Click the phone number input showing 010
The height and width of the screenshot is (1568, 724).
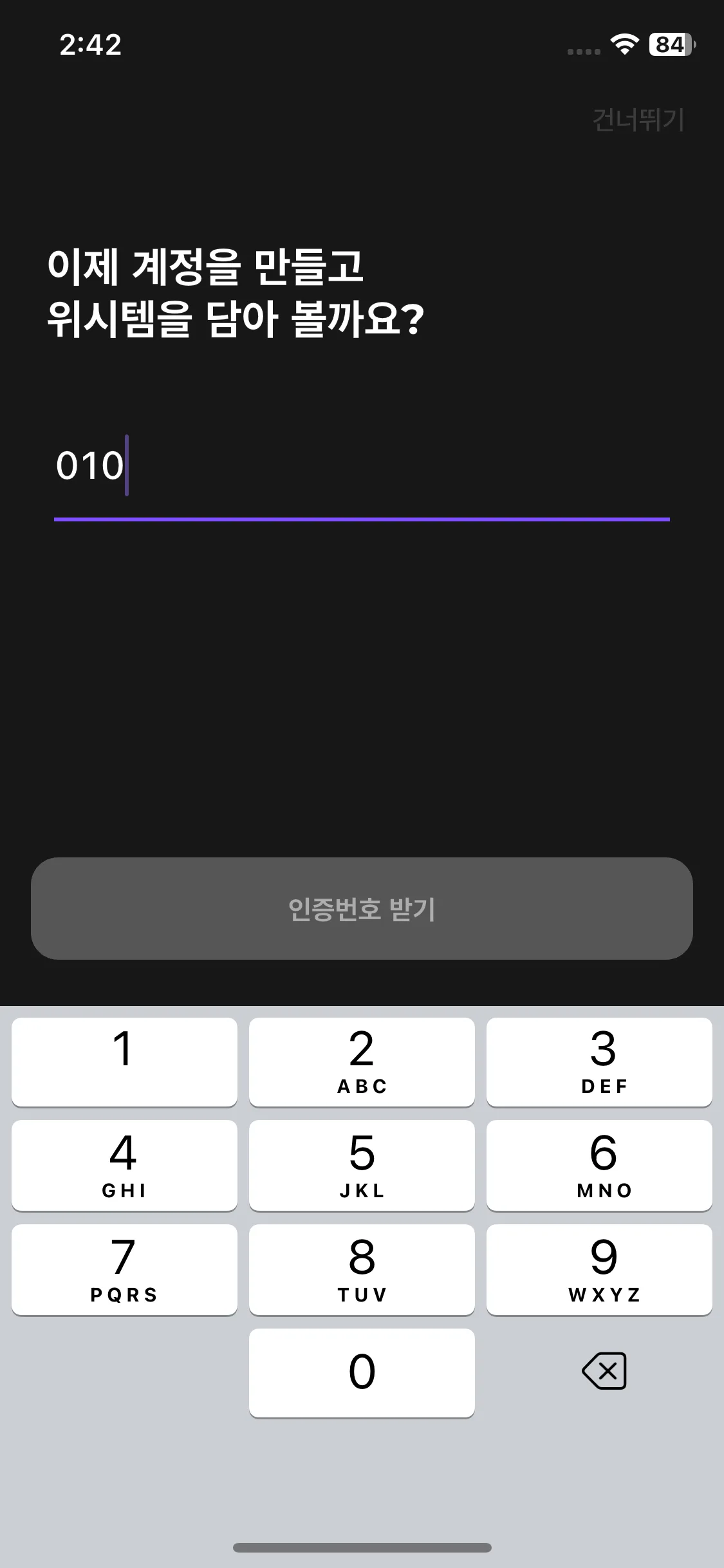(x=362, y=467)
